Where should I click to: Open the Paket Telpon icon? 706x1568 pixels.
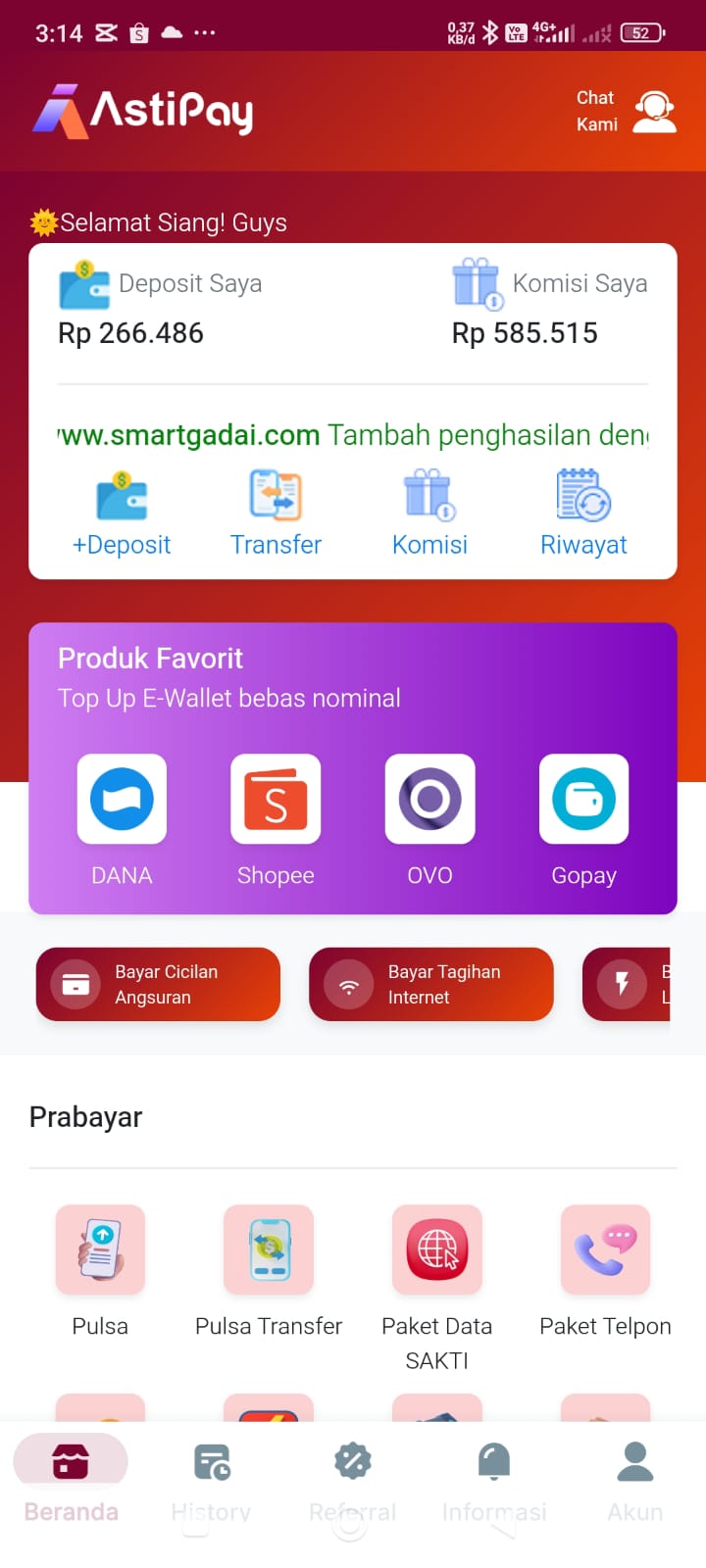605,1249
